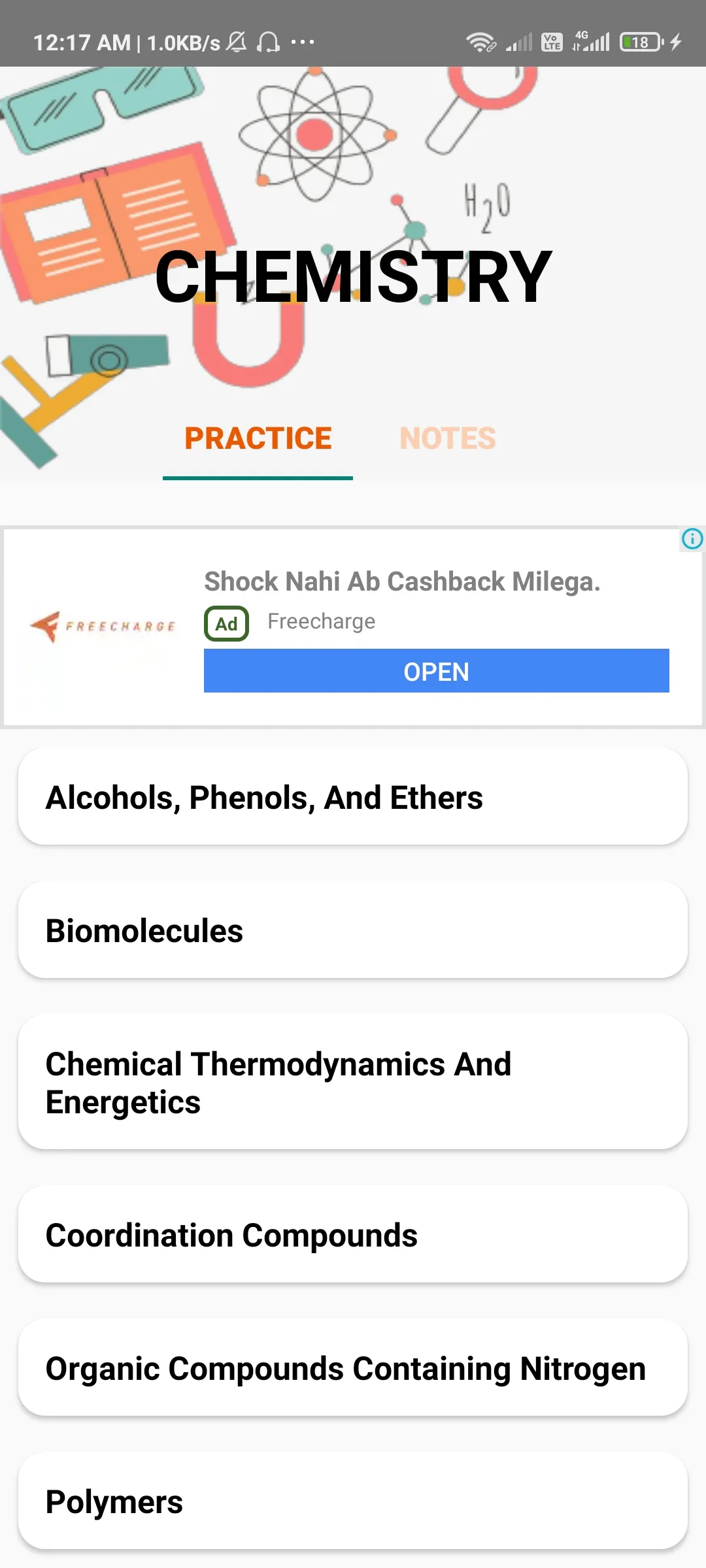Viewport: 706px width, 1568px height.
Task: Expand the Polymers chapter
Action: click(x=353, y=1501)
